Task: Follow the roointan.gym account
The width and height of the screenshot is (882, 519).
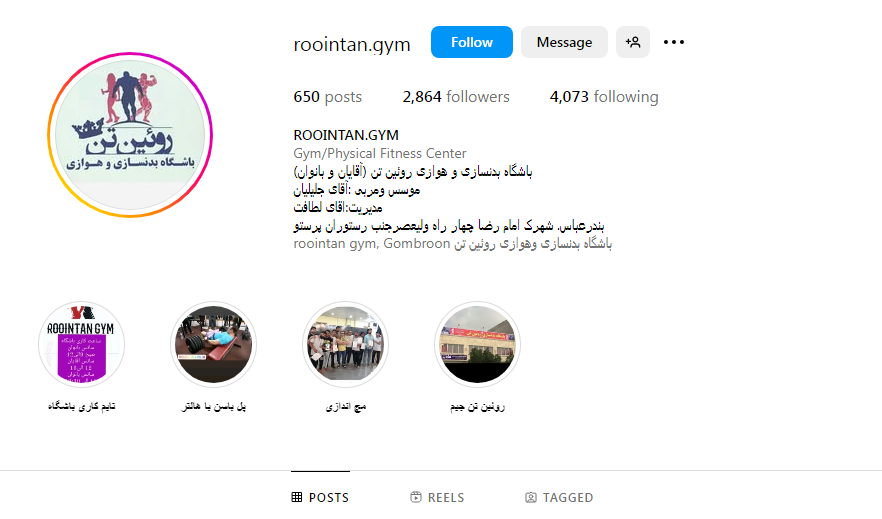Action: click(x=471, y=42)
